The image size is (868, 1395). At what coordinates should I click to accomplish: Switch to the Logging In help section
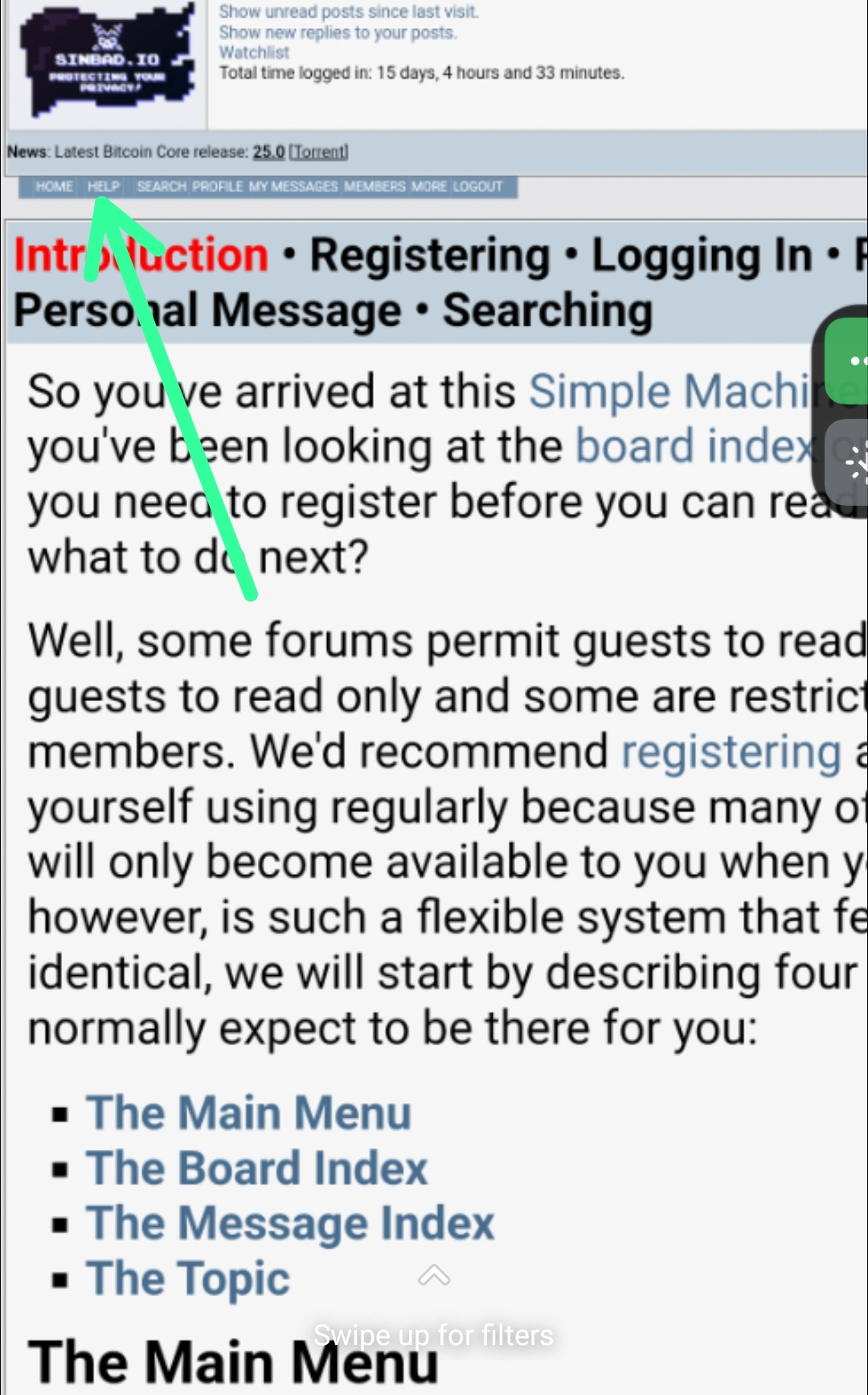702,256
